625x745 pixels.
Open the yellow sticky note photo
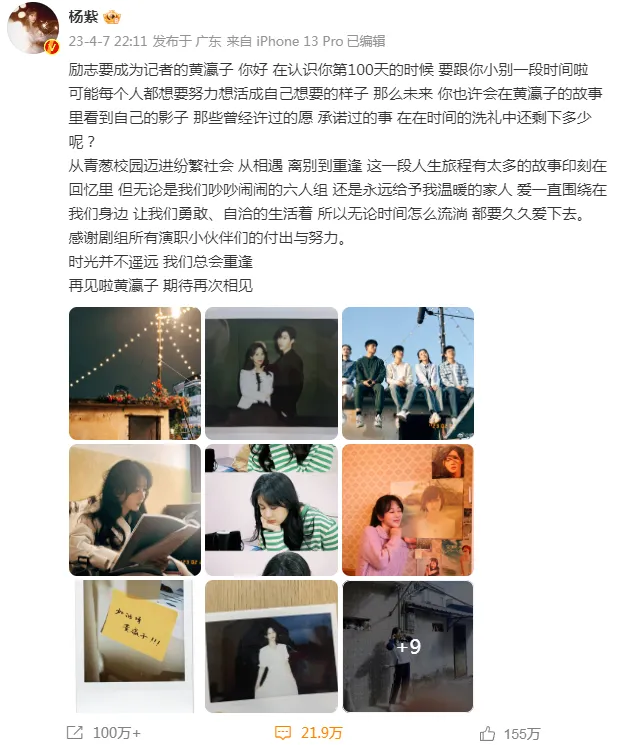click(x=134, y=646)
